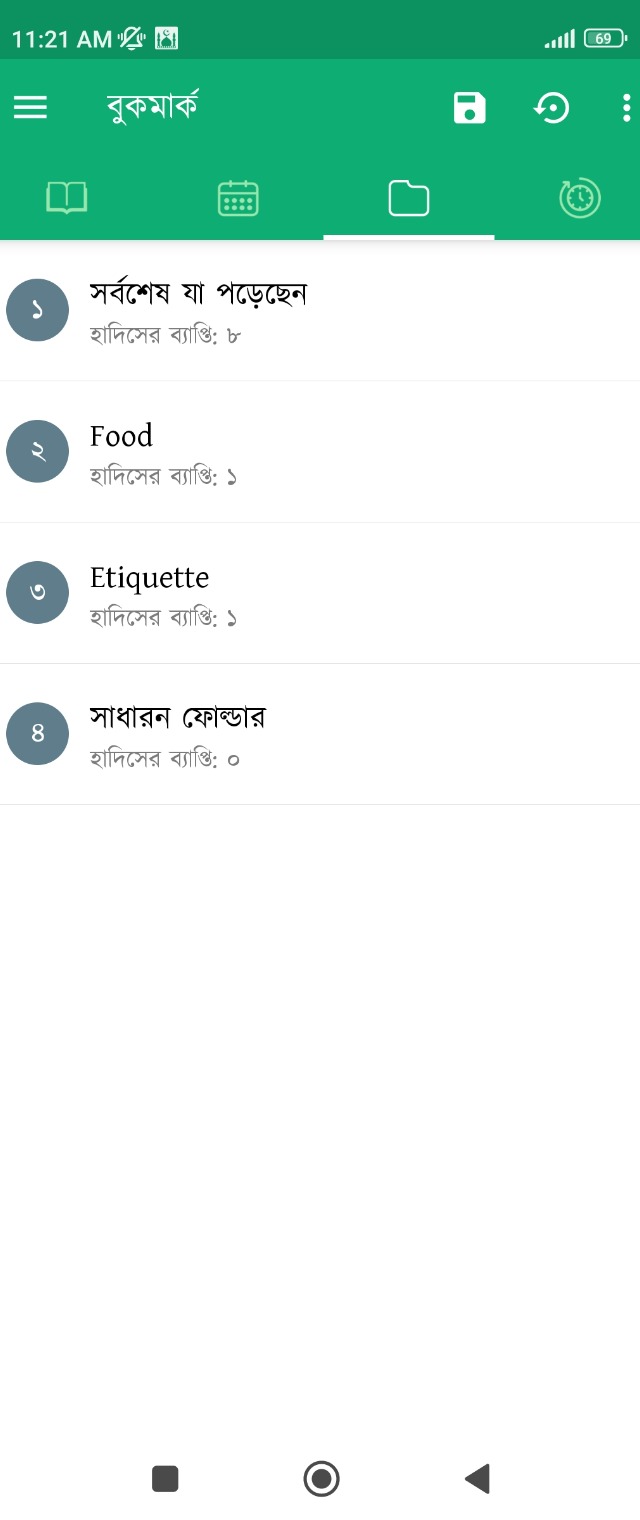Tap the restore backup icon
640x1520 pixels.
551,107
